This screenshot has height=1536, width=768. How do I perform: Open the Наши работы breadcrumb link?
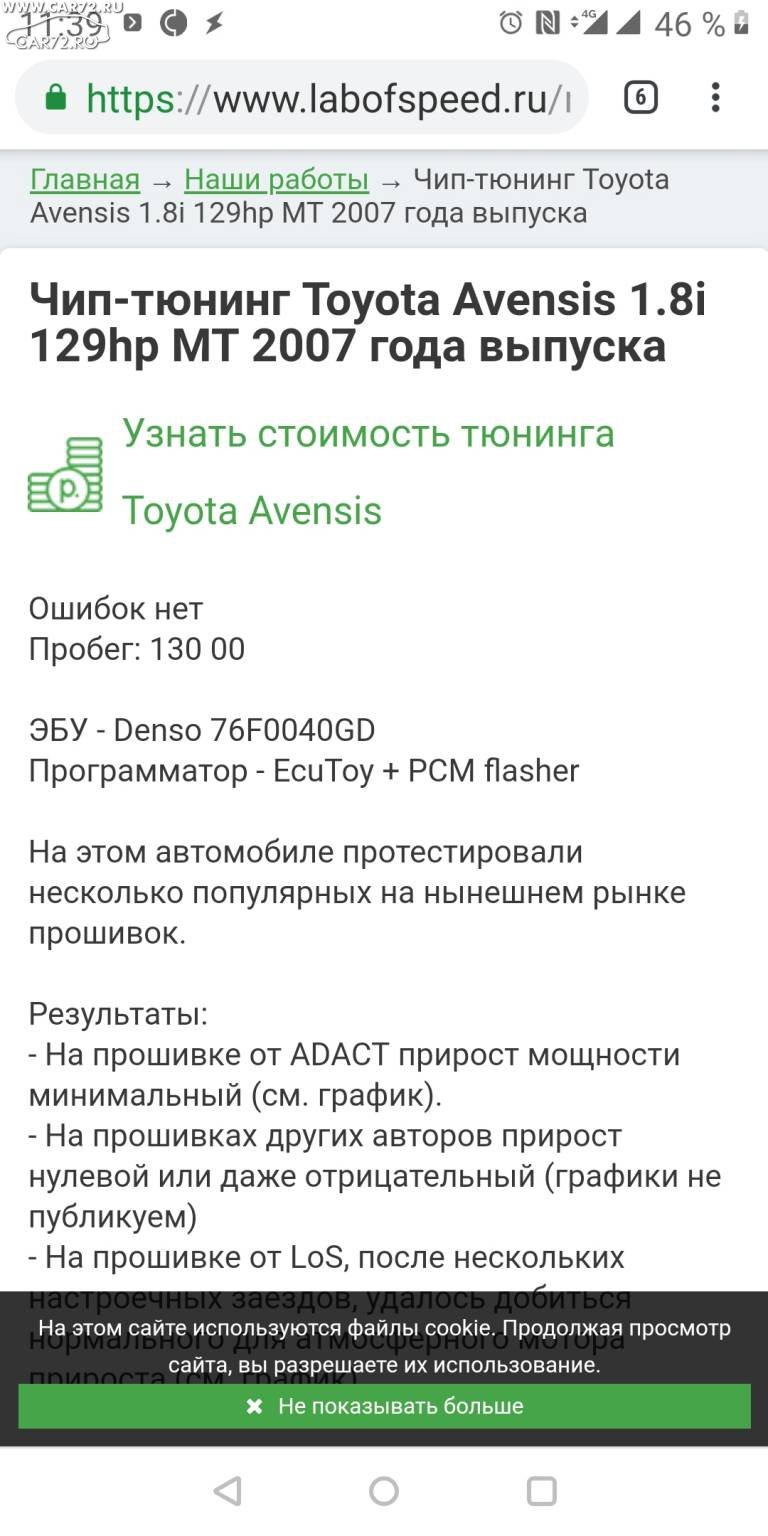[x=277, y=180]
